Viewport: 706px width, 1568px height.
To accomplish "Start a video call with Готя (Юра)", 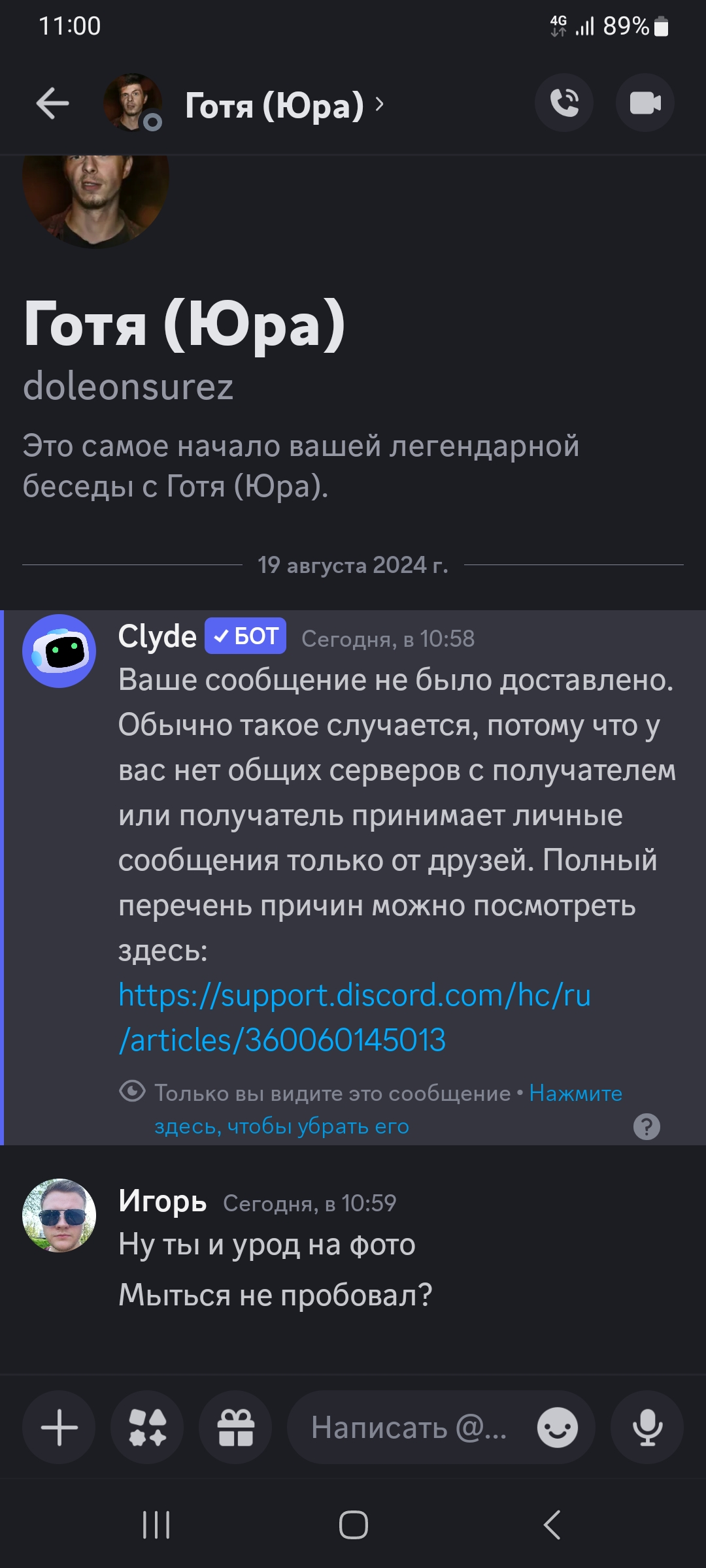I will [x=645, y=103].
